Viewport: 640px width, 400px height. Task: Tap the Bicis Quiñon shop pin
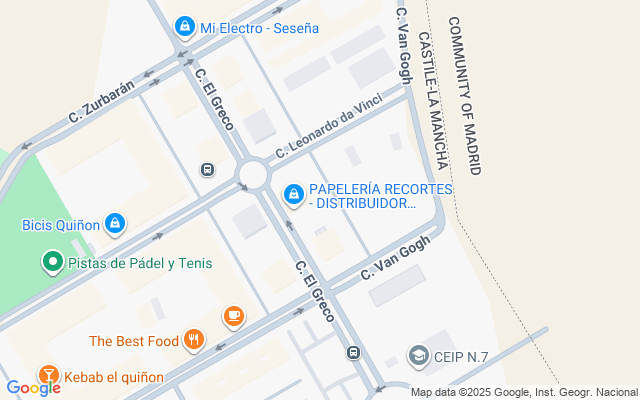(x=115, y=224)
